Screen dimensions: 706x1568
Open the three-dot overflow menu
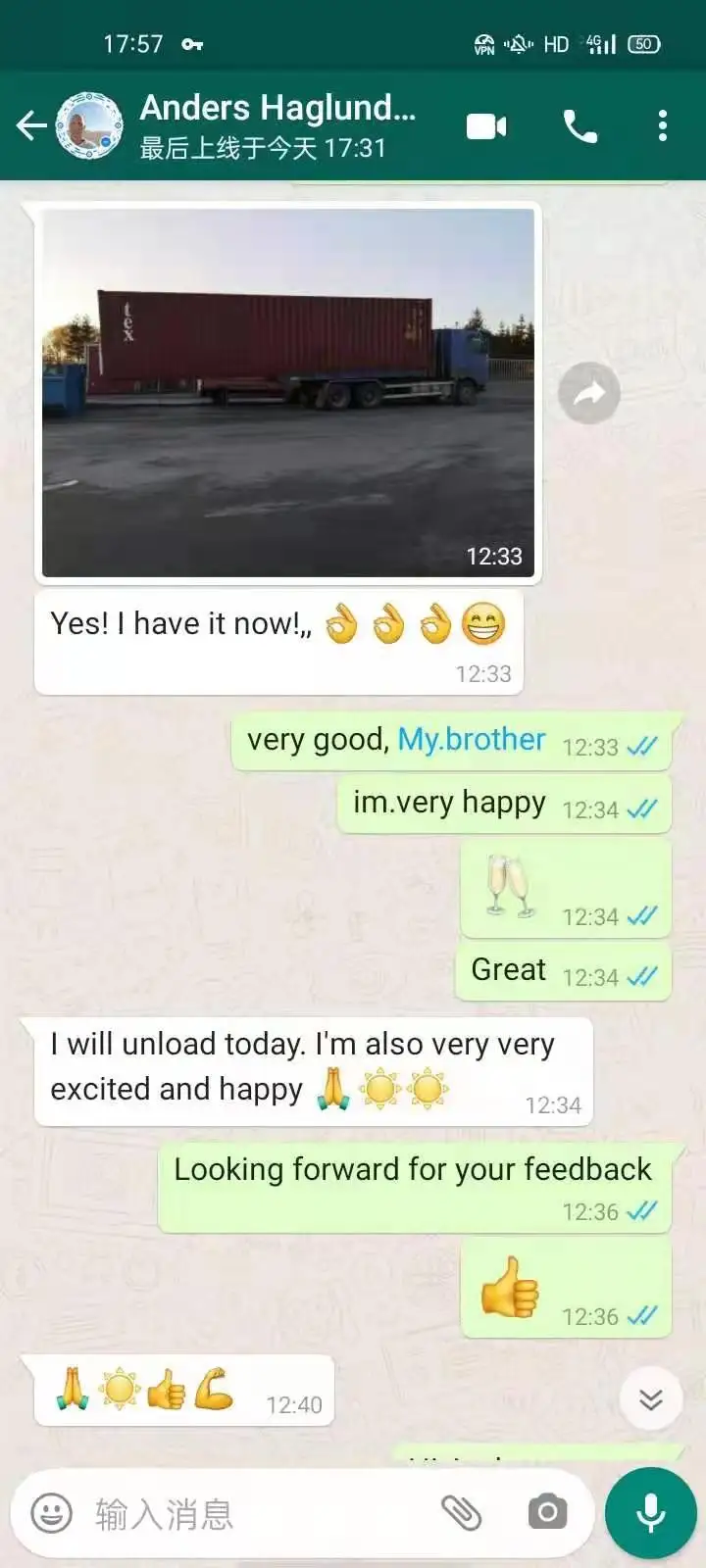(x=663, y=125)
